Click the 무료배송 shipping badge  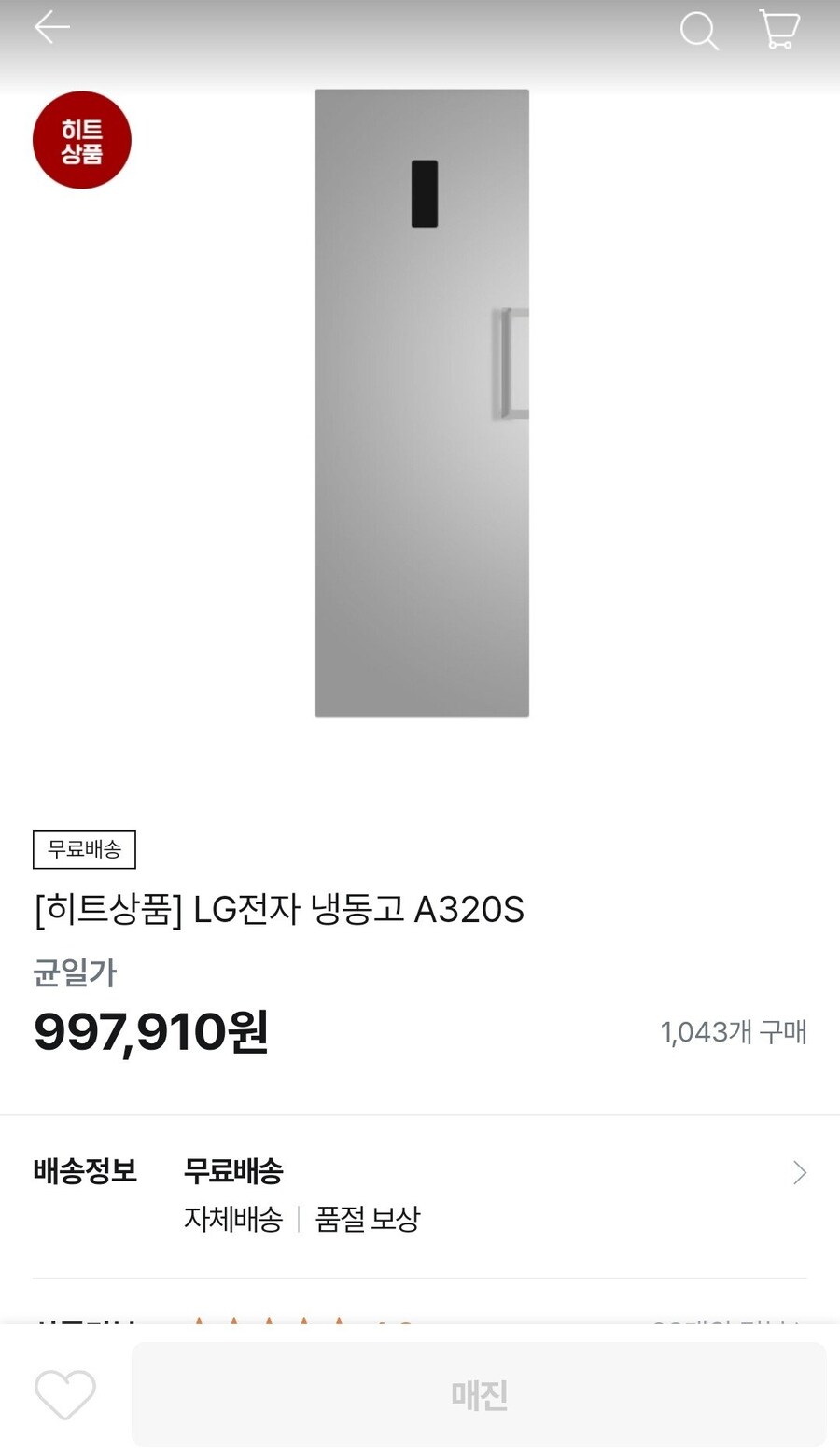[x=83, y=849]
